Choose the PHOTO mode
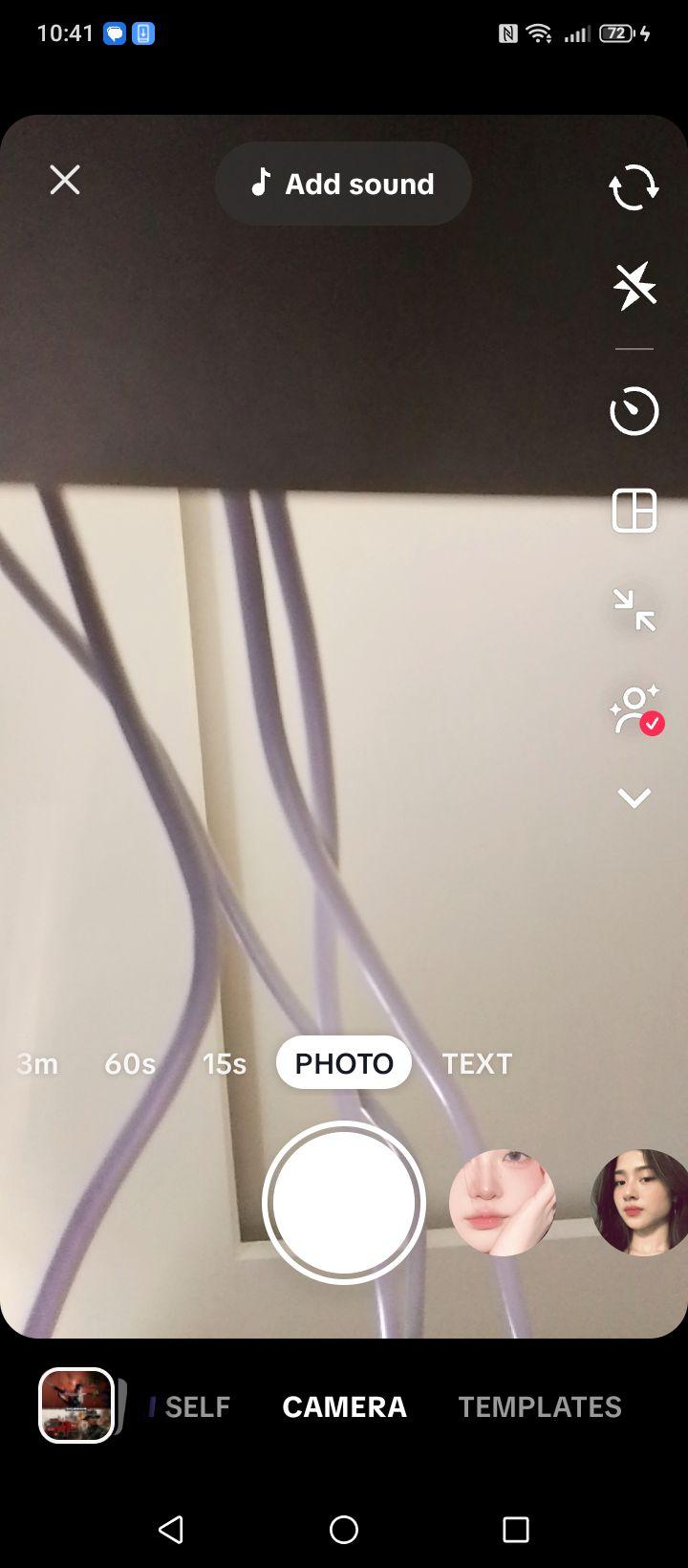Screen dimensions: 688x1568 point(344,1063)
